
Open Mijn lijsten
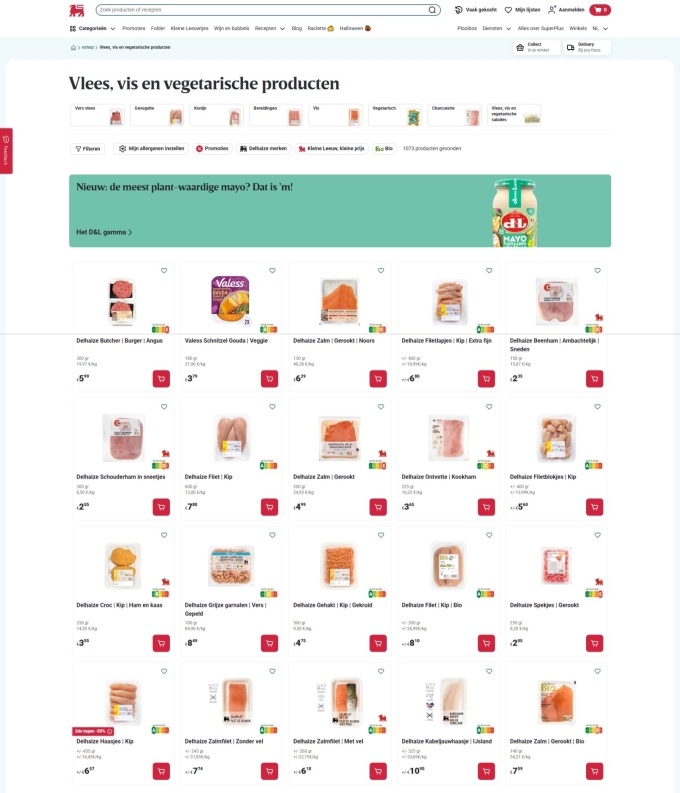[x=521, y=9]
